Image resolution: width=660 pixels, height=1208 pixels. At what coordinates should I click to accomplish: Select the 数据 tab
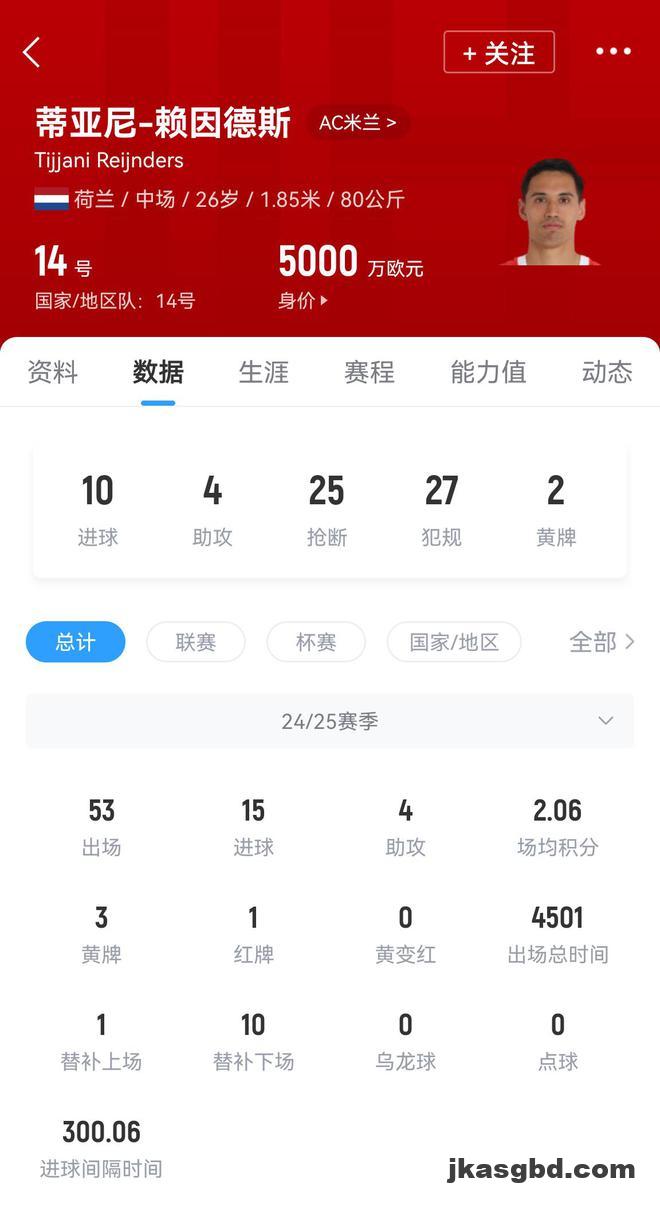pyautogui.click(x=158, y=372)
